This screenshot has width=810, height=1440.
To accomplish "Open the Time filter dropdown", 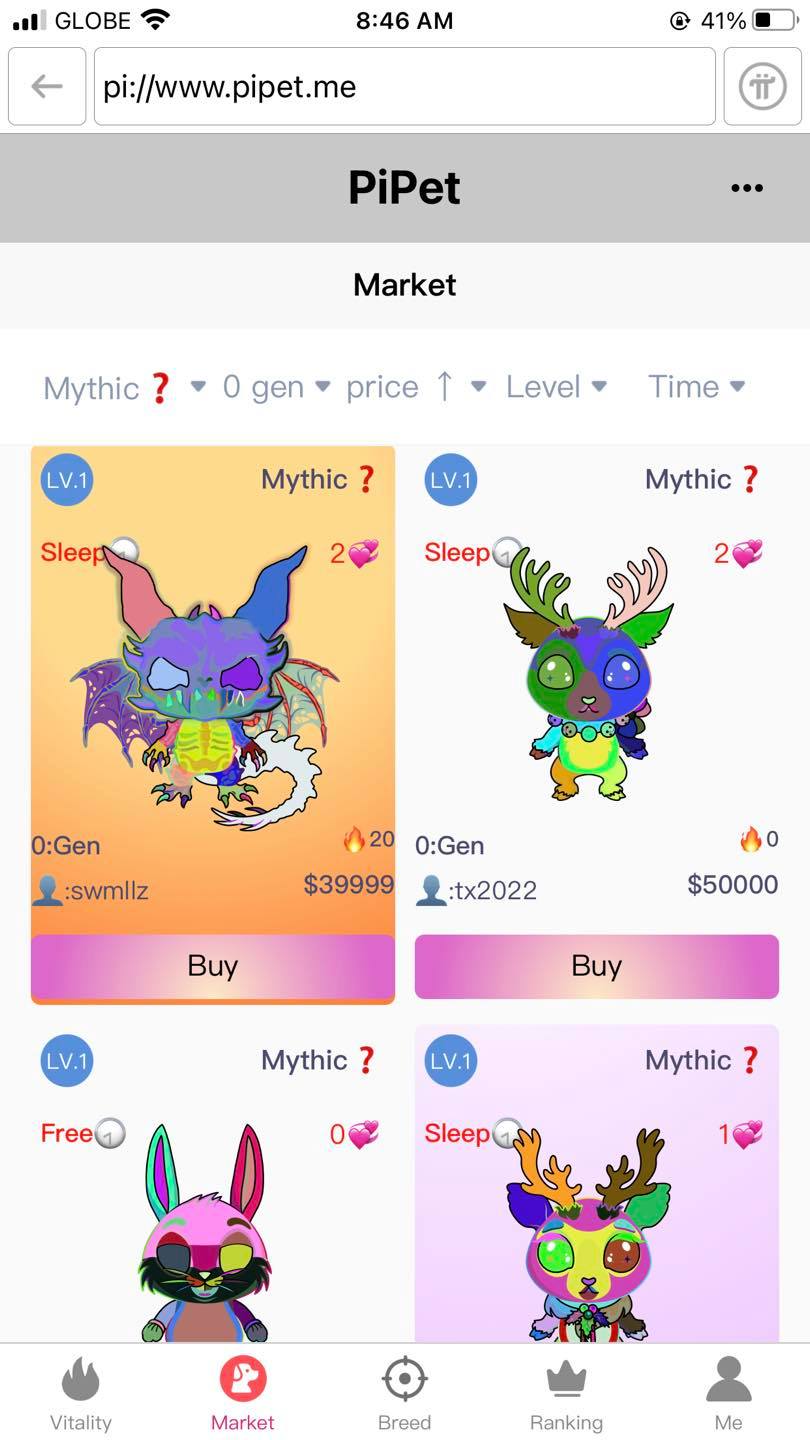I will coord(696,387).
